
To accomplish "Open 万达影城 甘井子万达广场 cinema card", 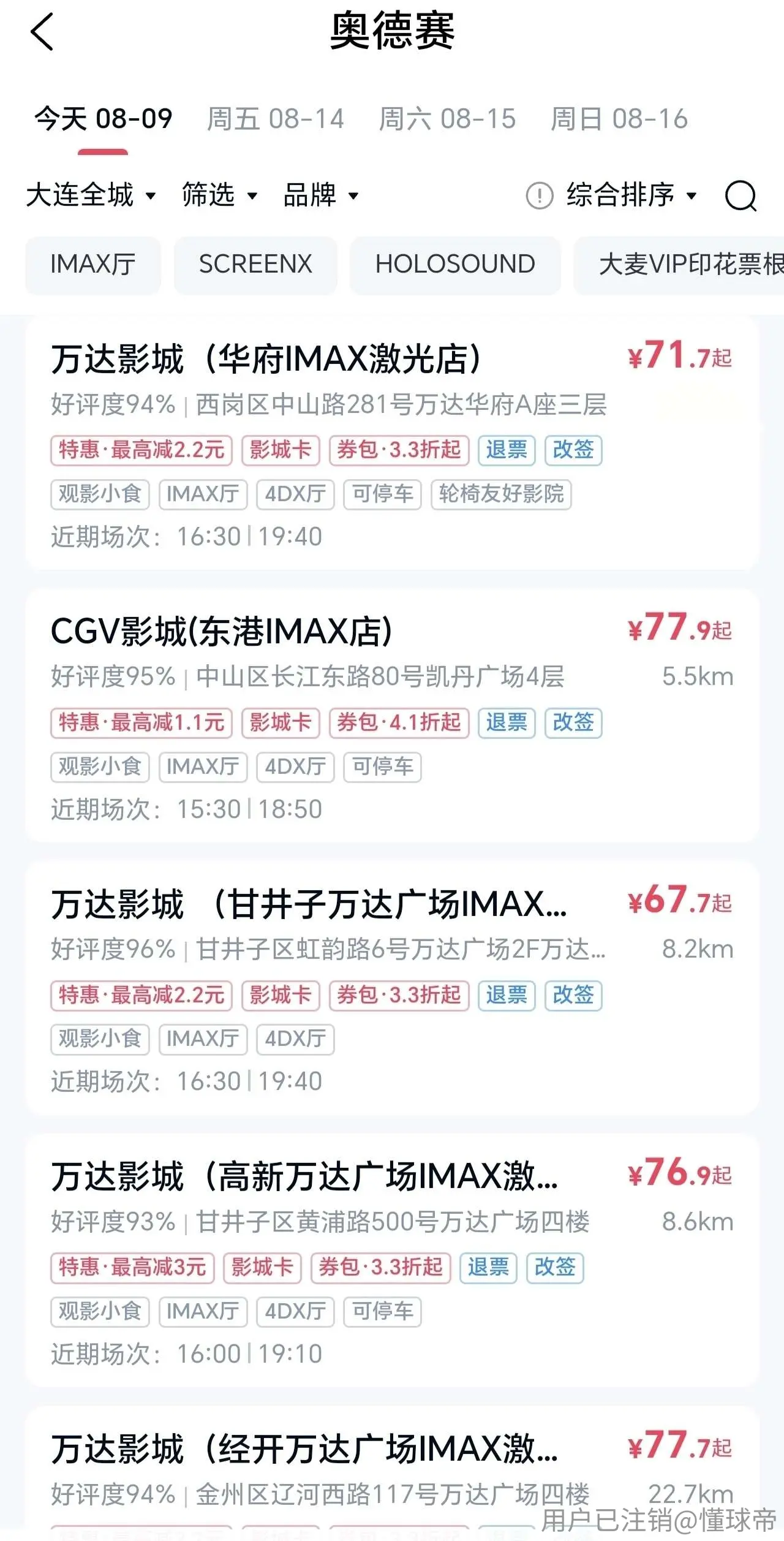I will [392, 988].
